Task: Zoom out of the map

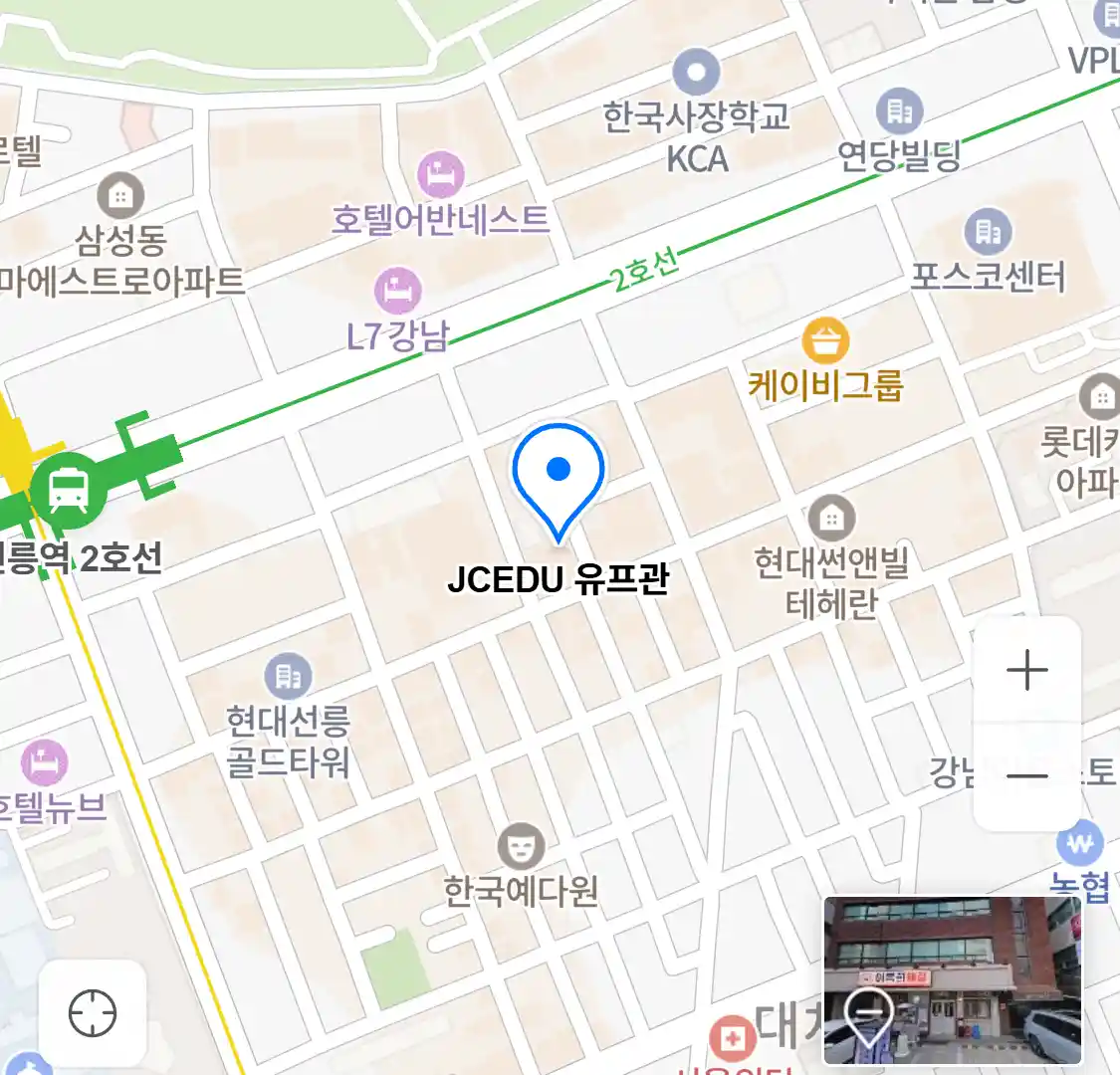Action: [1026, 775]
